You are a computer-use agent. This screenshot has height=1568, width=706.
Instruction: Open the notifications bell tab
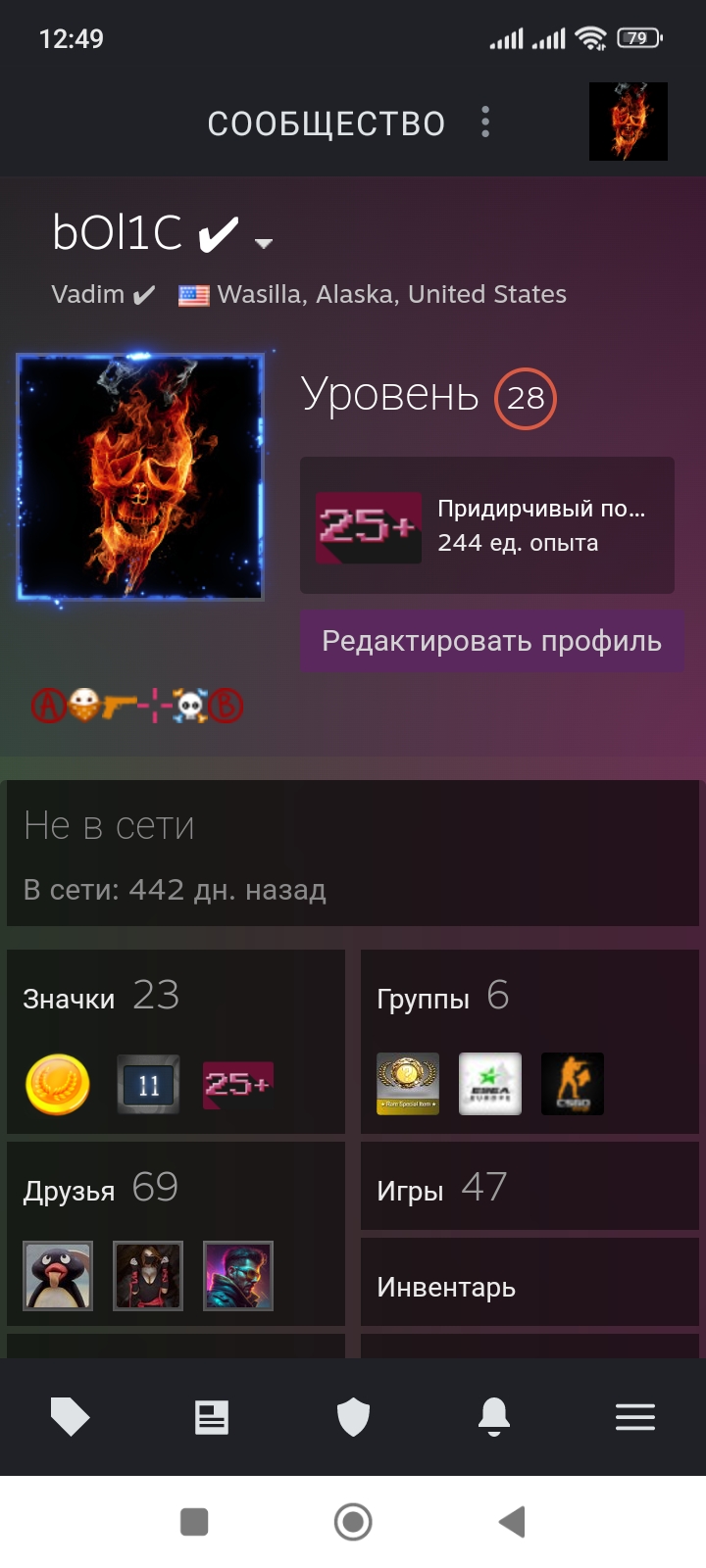(494, 1417)
